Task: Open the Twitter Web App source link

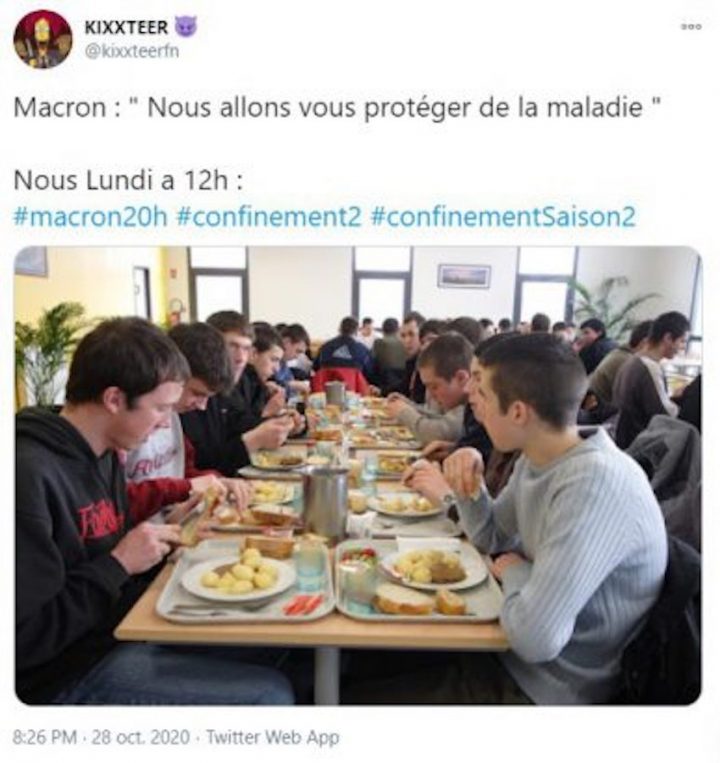Action: (272, 738)
